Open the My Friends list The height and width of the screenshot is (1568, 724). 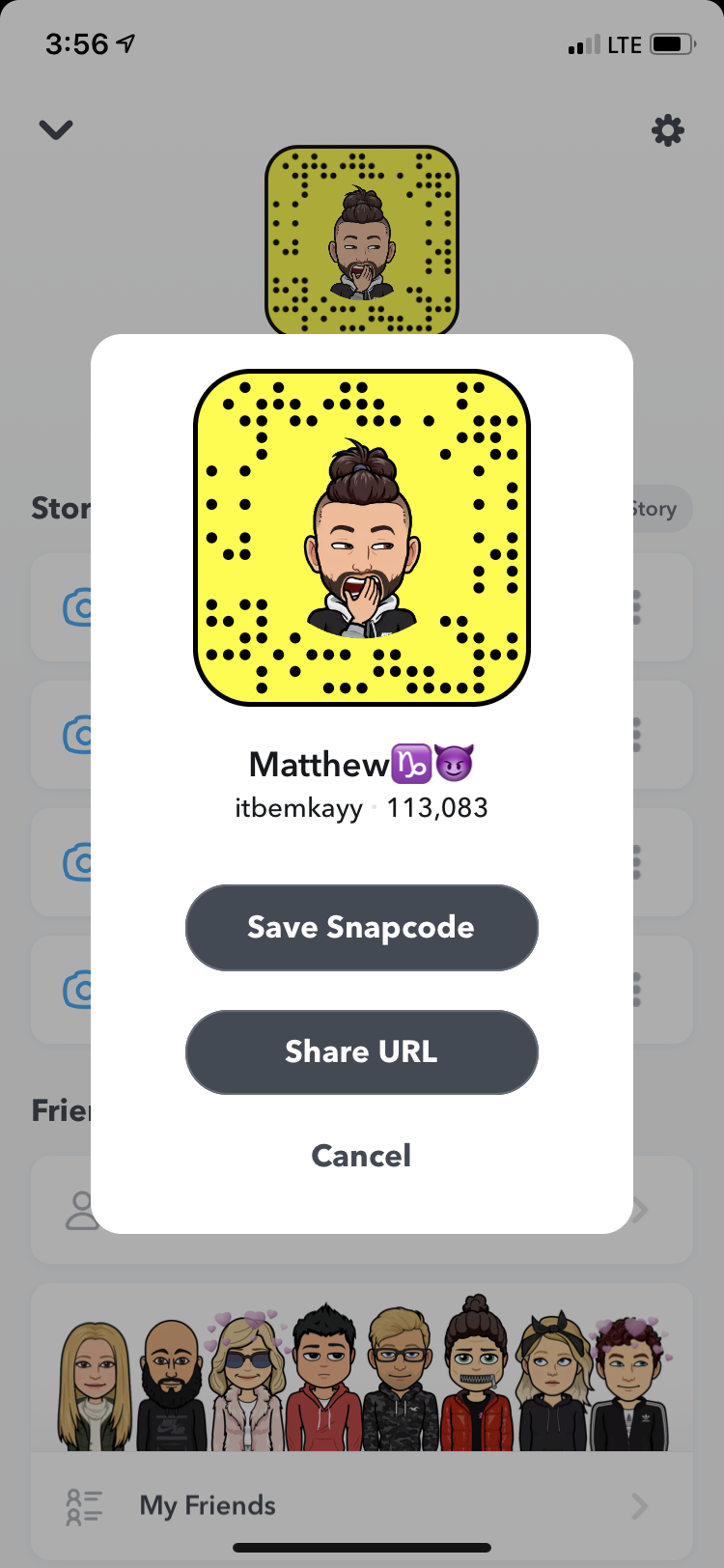point(362,1504)
